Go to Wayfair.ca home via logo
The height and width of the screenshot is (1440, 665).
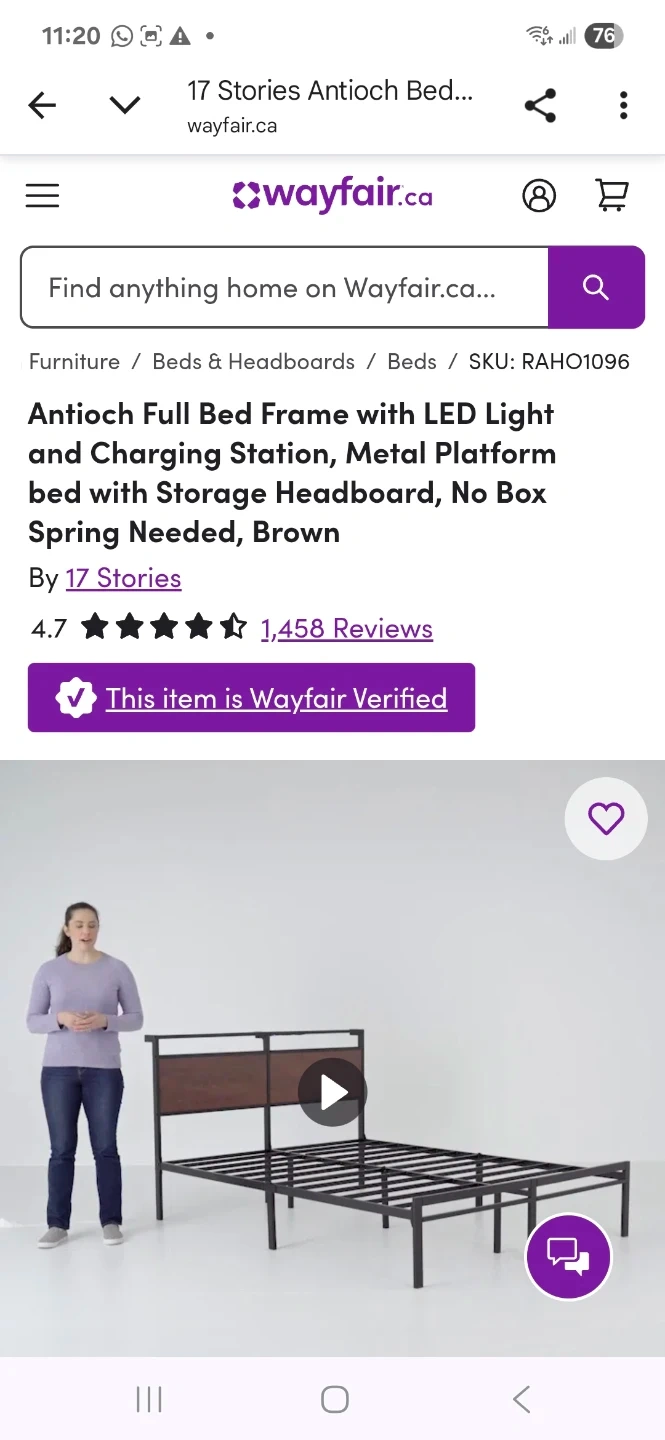[332, 195]
